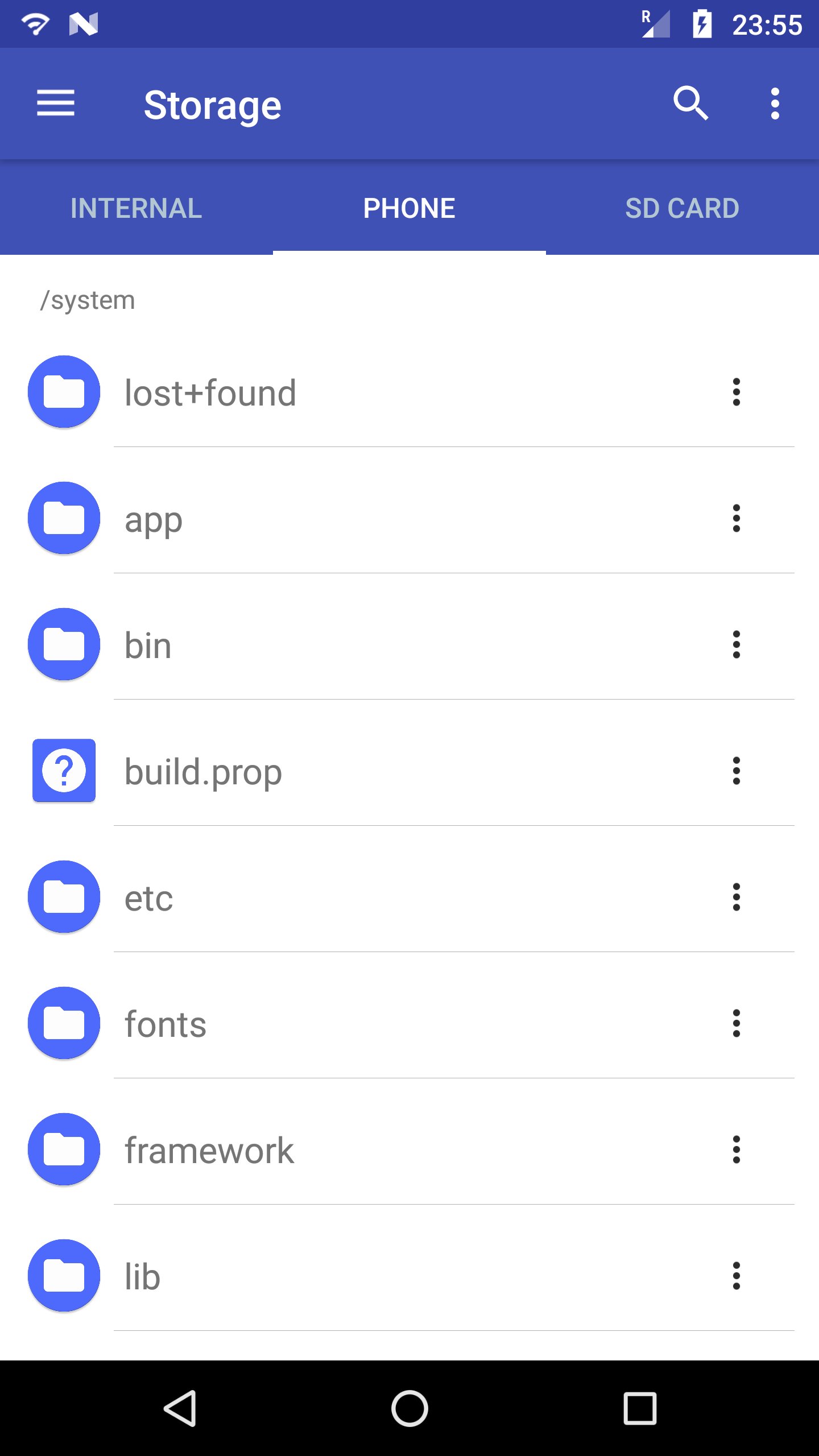Open the lib folder

143,1276
